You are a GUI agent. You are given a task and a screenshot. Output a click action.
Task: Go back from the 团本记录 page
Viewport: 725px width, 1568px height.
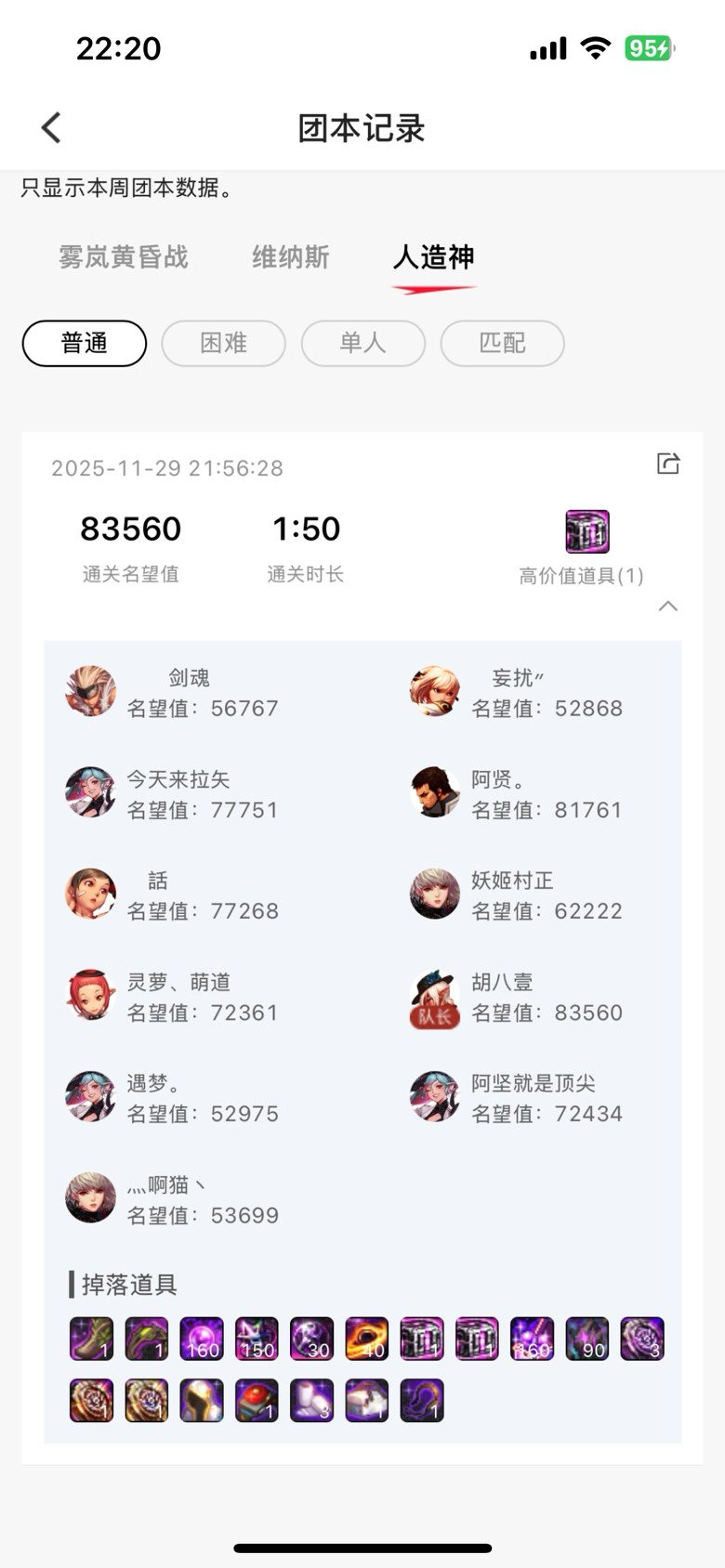[x=52, y=127]
